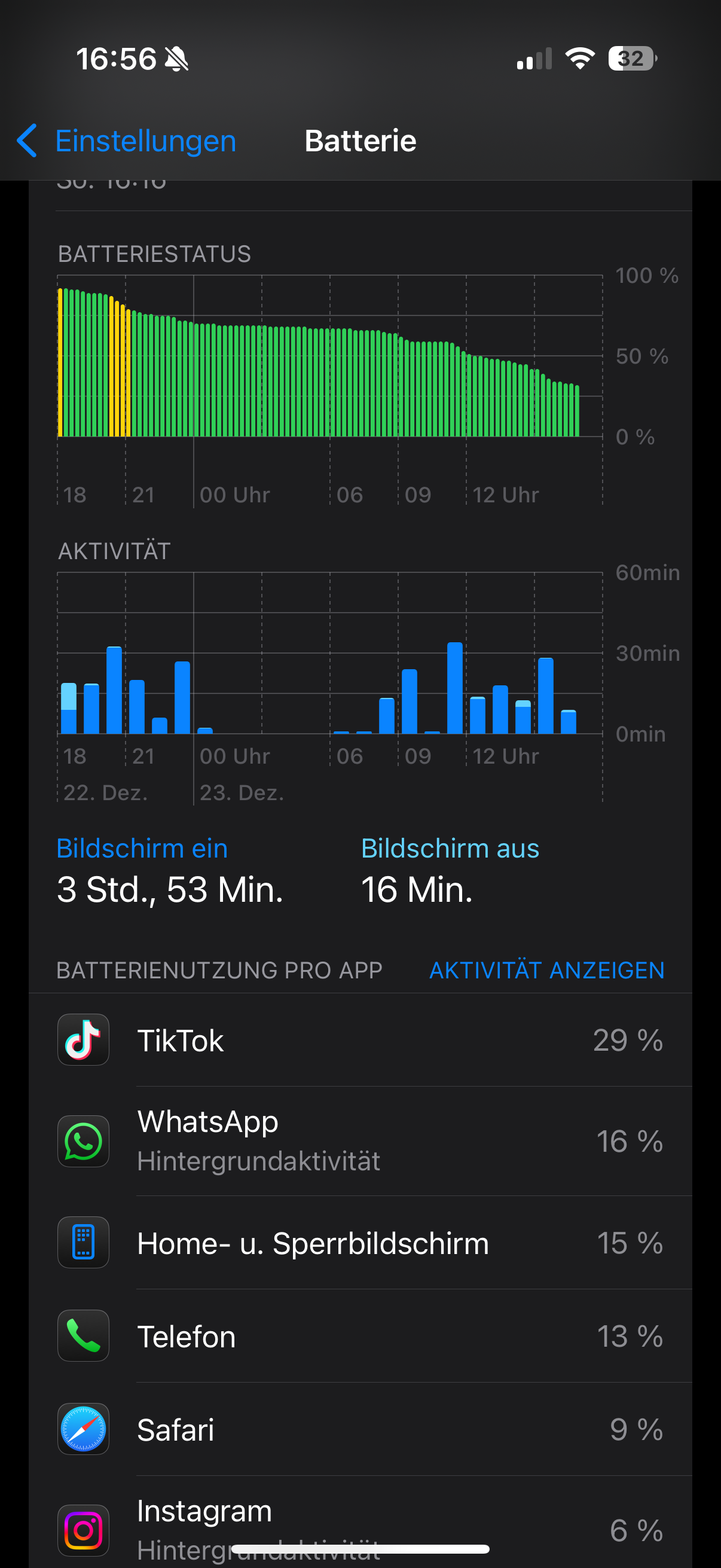Viewport: 721px width, 1568px height.
Task: Open Home- u. Sperrbildschirm usage row
Action: pos(360,1243)
